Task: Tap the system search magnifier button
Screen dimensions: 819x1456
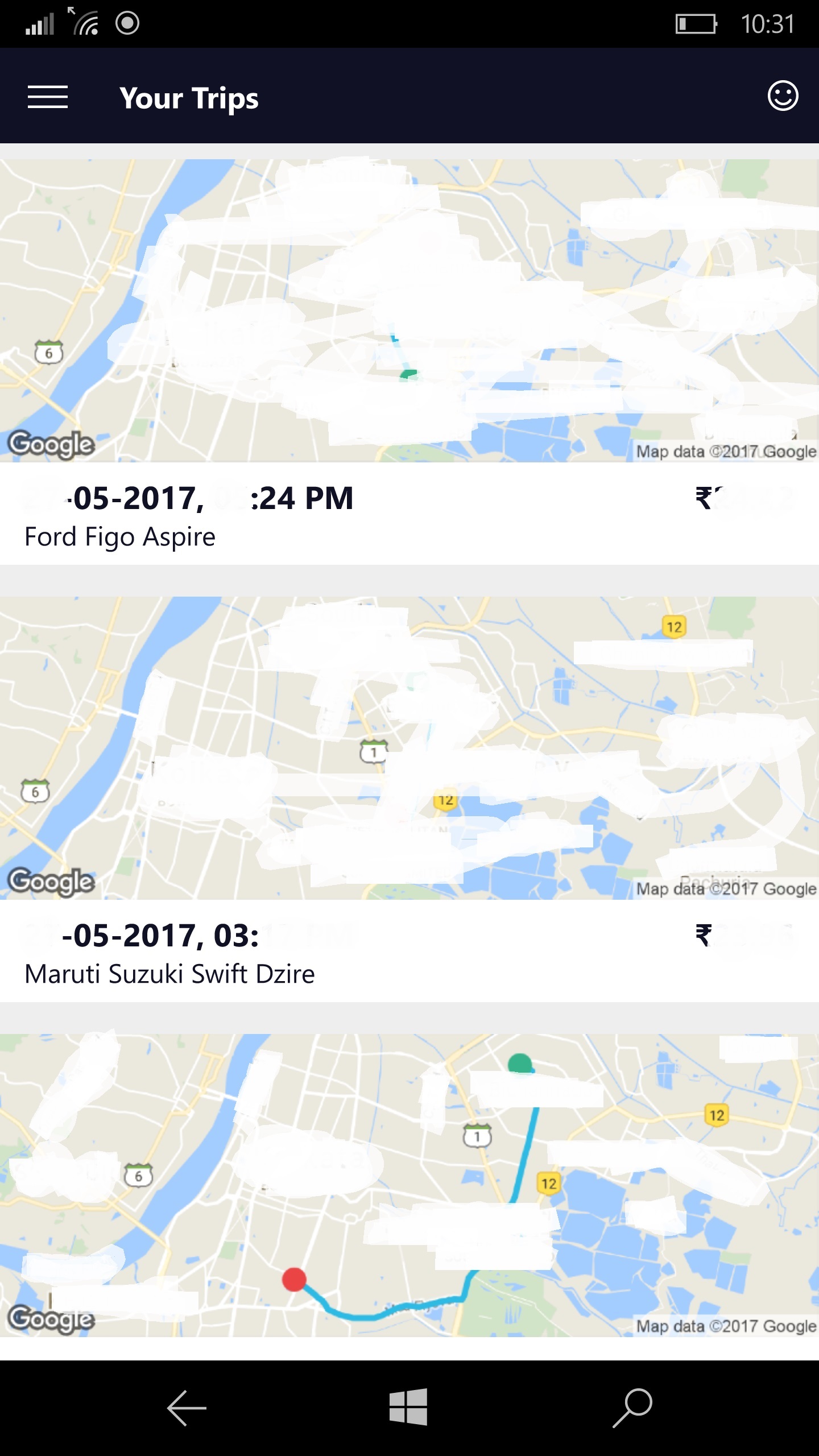Action: tap(632, 1408)
